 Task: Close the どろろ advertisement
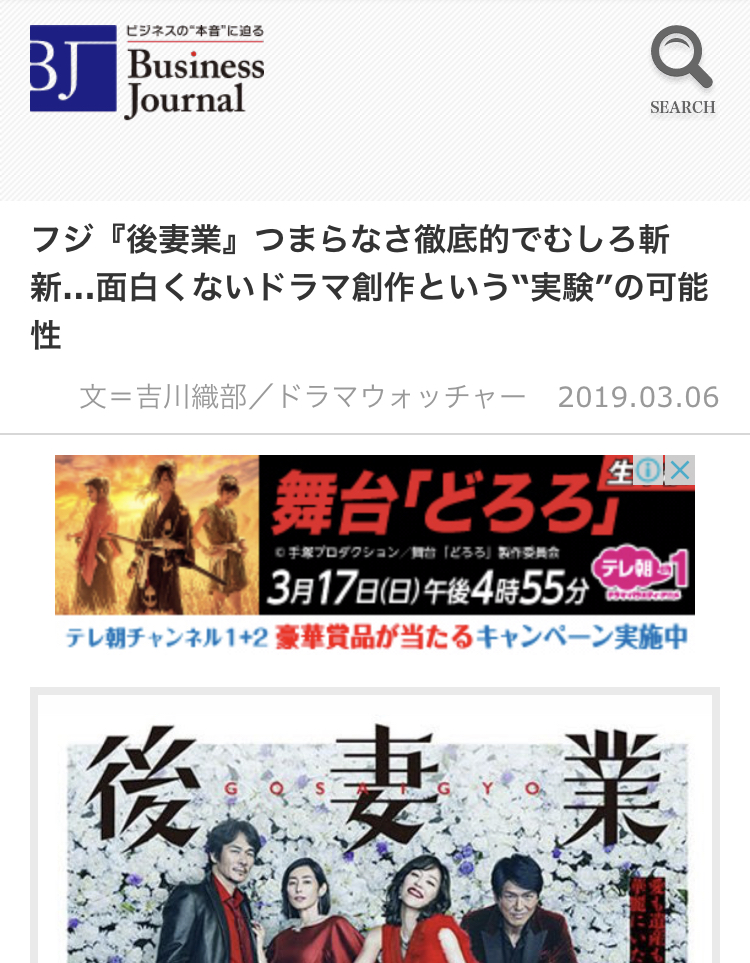680,470
